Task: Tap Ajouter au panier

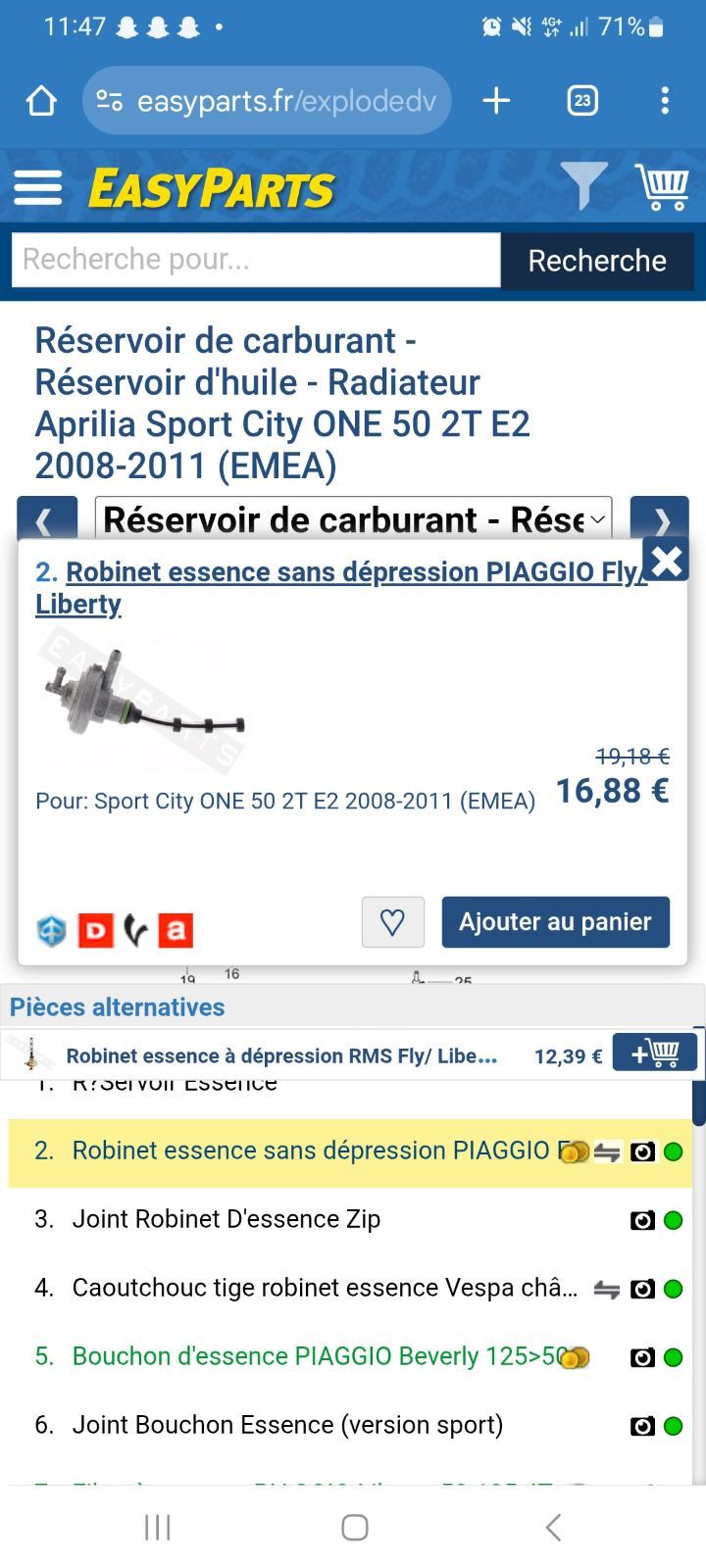Action: pyautogui.click(x=556, y=922)
